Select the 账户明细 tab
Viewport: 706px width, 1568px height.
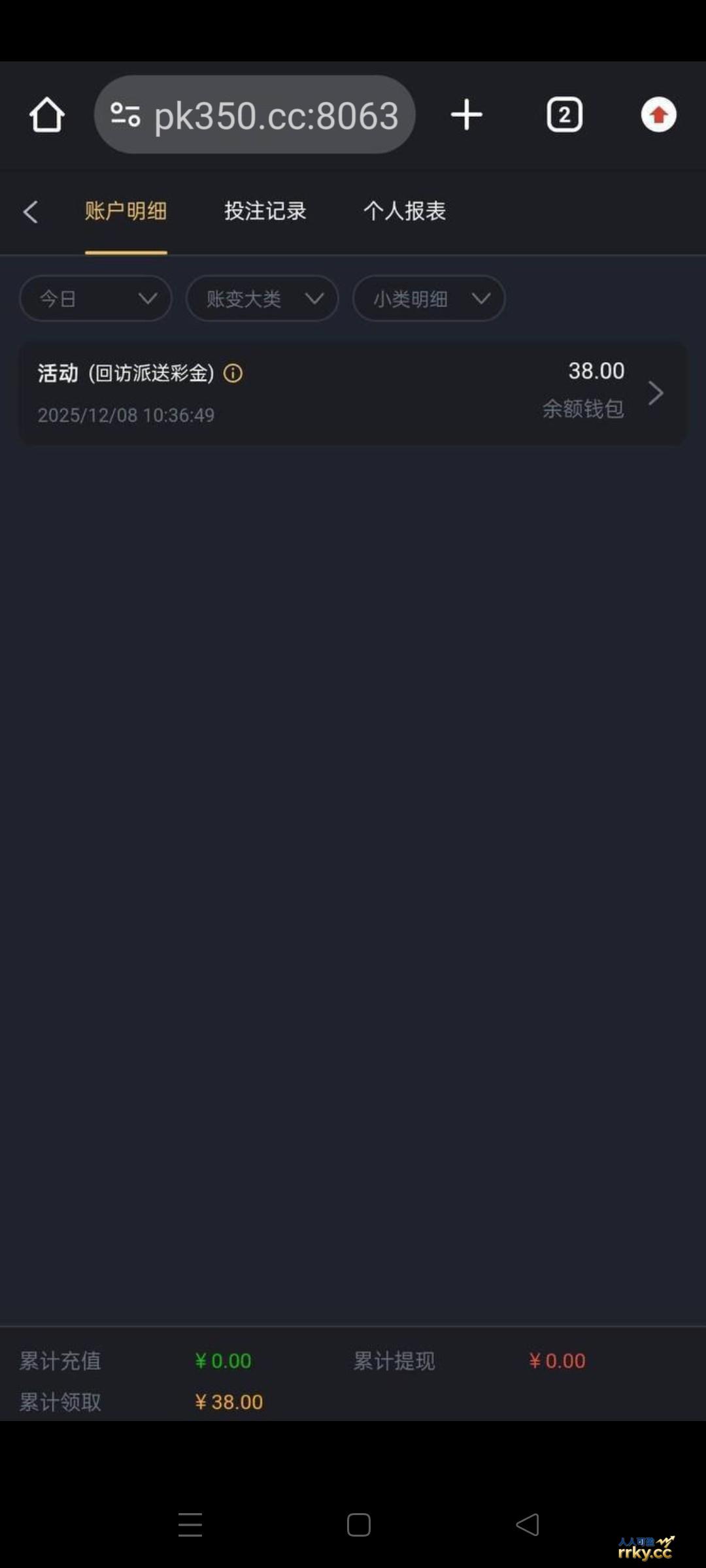pyautogui.click(x=126, y=212)
